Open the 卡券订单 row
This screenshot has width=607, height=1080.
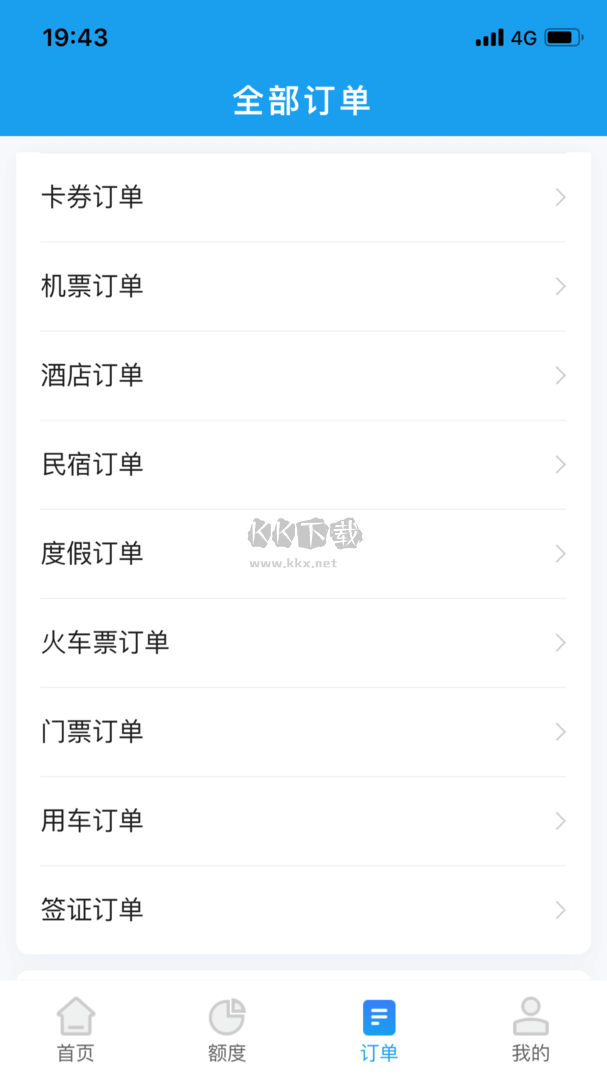click(x=303, y=197)
